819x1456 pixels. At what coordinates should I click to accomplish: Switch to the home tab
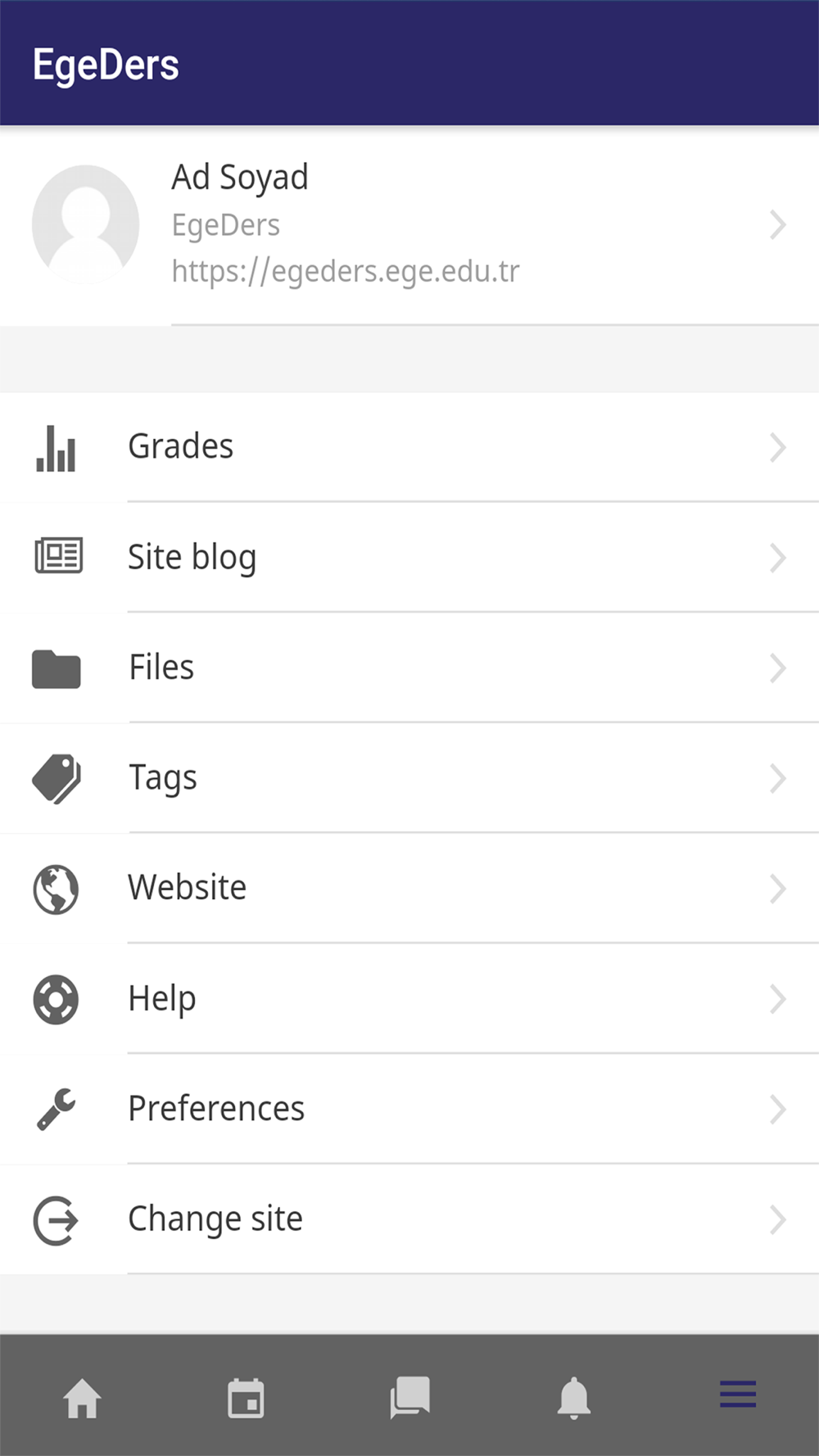(x=82, y=1396)
